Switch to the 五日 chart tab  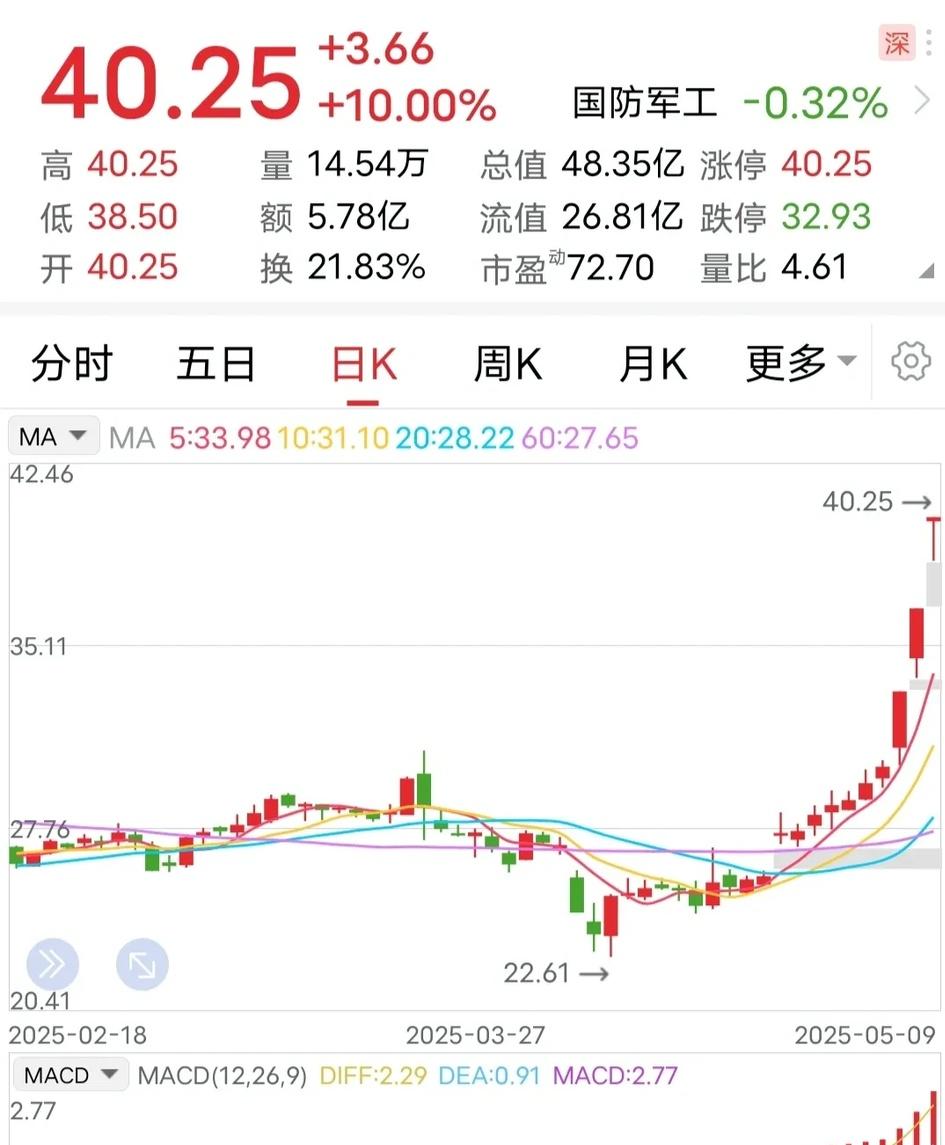pos(216,363)
